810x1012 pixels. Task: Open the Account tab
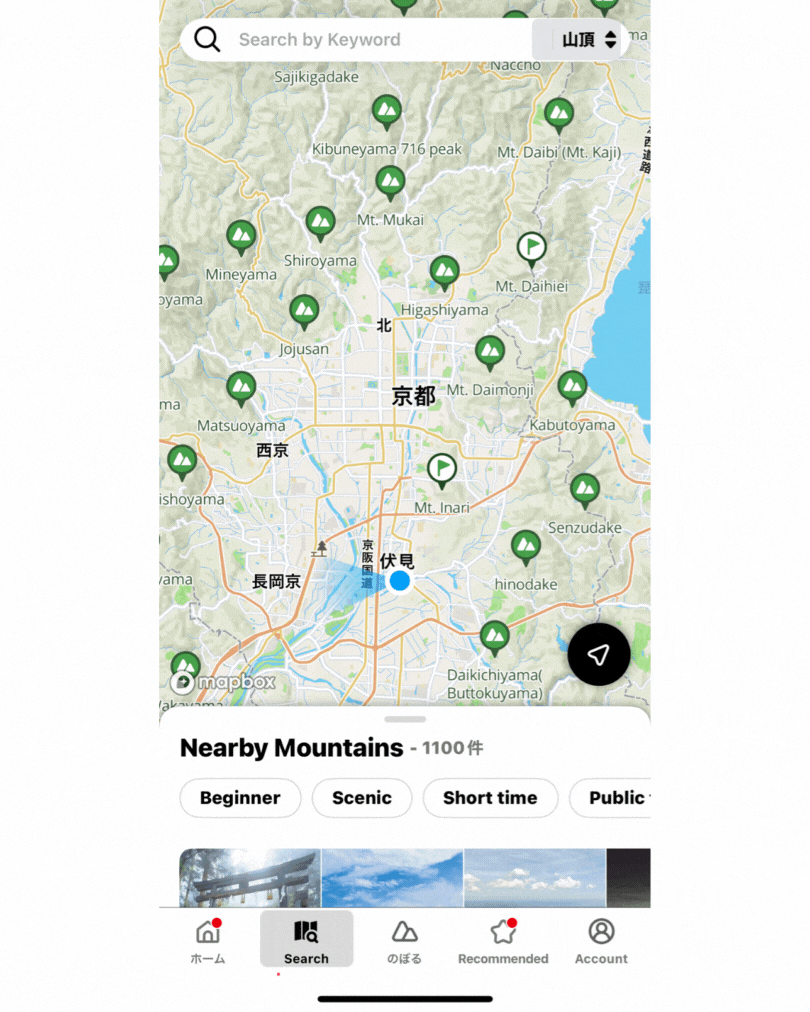pos(601,940)
